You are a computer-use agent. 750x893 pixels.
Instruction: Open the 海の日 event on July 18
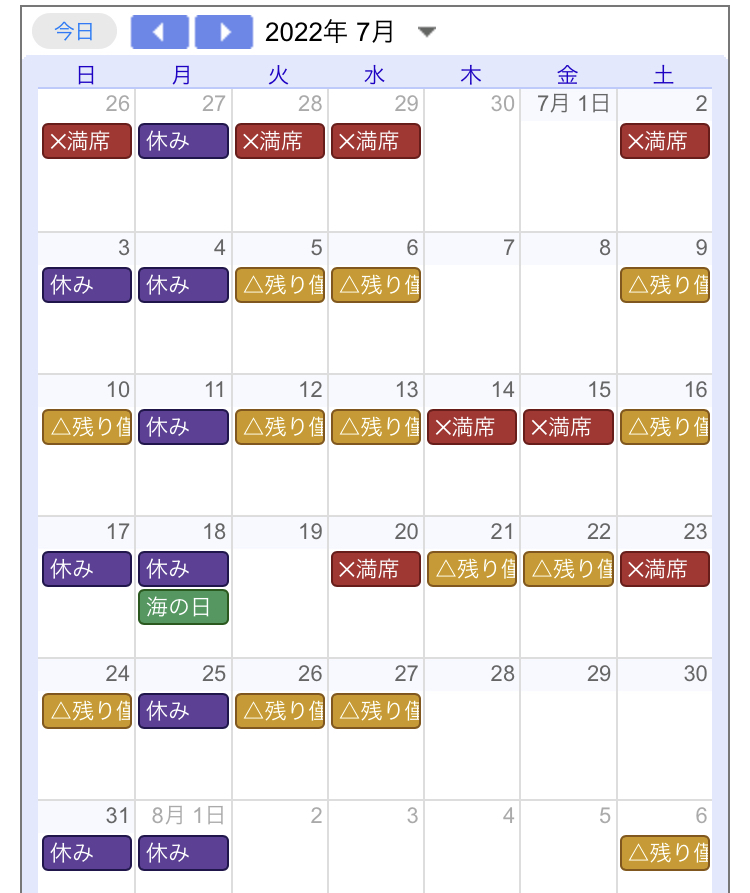point(183,607)
